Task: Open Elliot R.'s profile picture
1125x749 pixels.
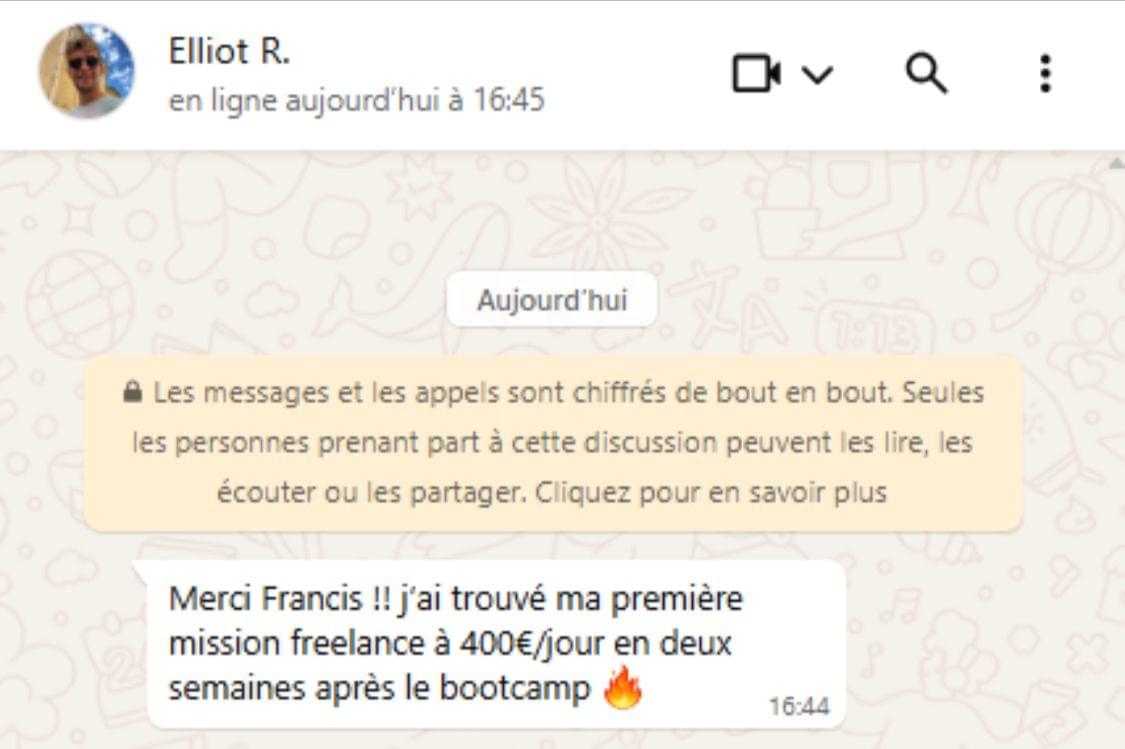Action: 86,71
